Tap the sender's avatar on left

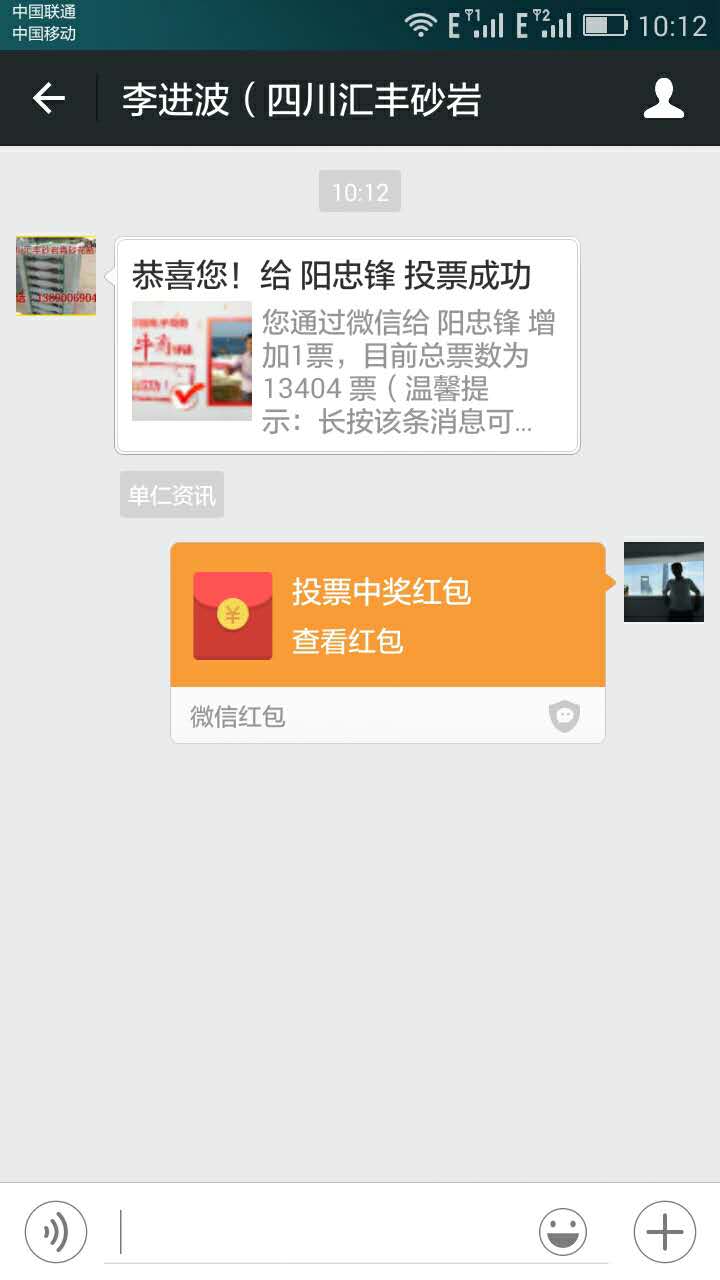[56, 276]
